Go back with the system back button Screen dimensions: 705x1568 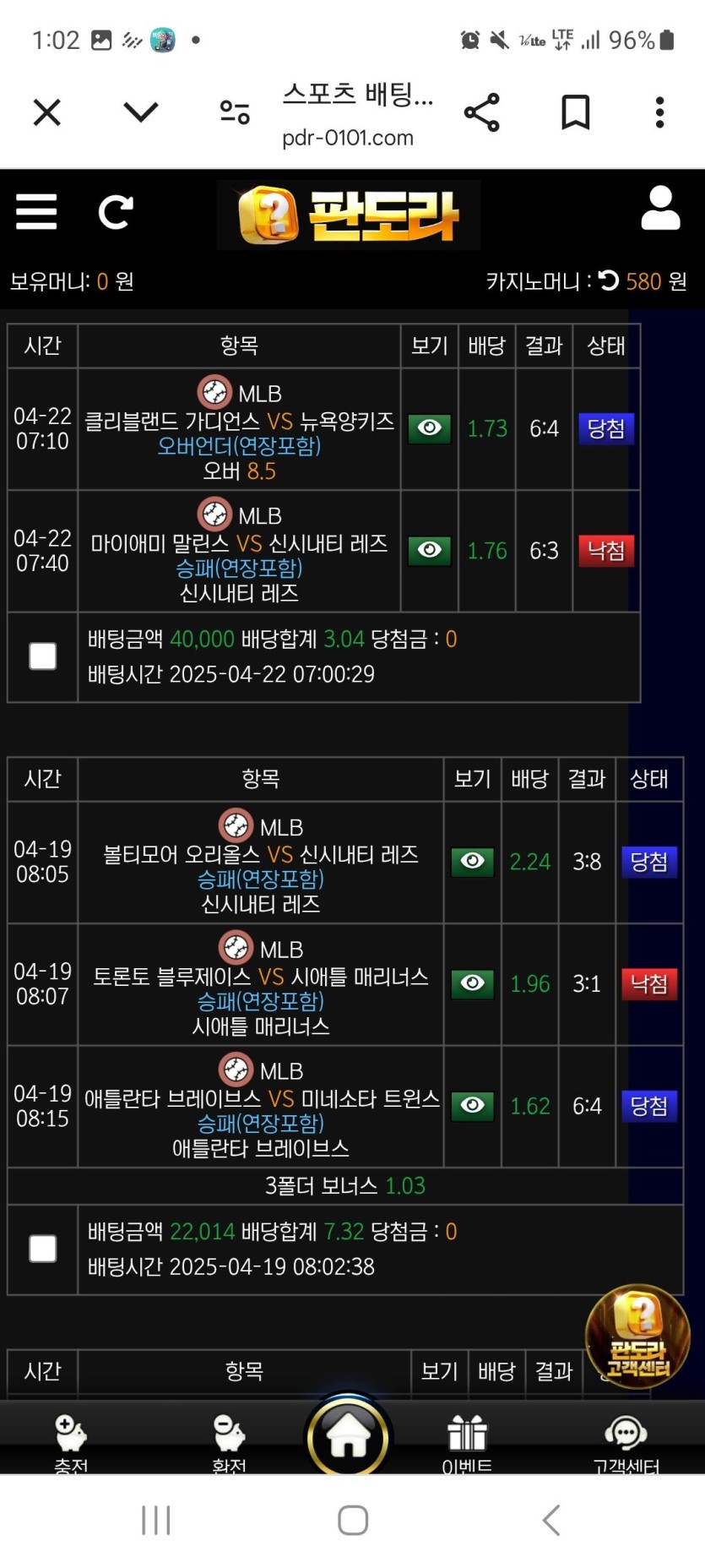point(551,1520)
